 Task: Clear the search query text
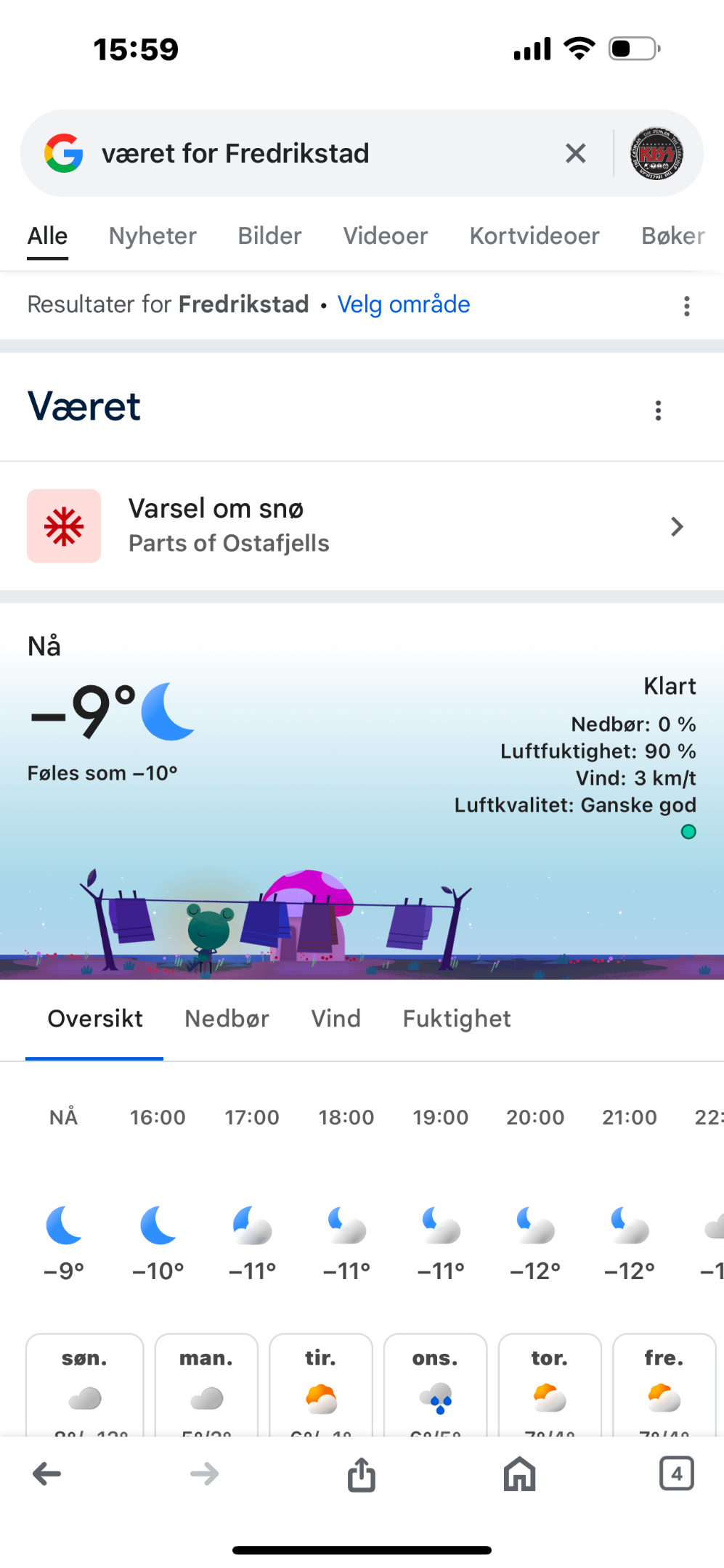[x=575, y=153]
